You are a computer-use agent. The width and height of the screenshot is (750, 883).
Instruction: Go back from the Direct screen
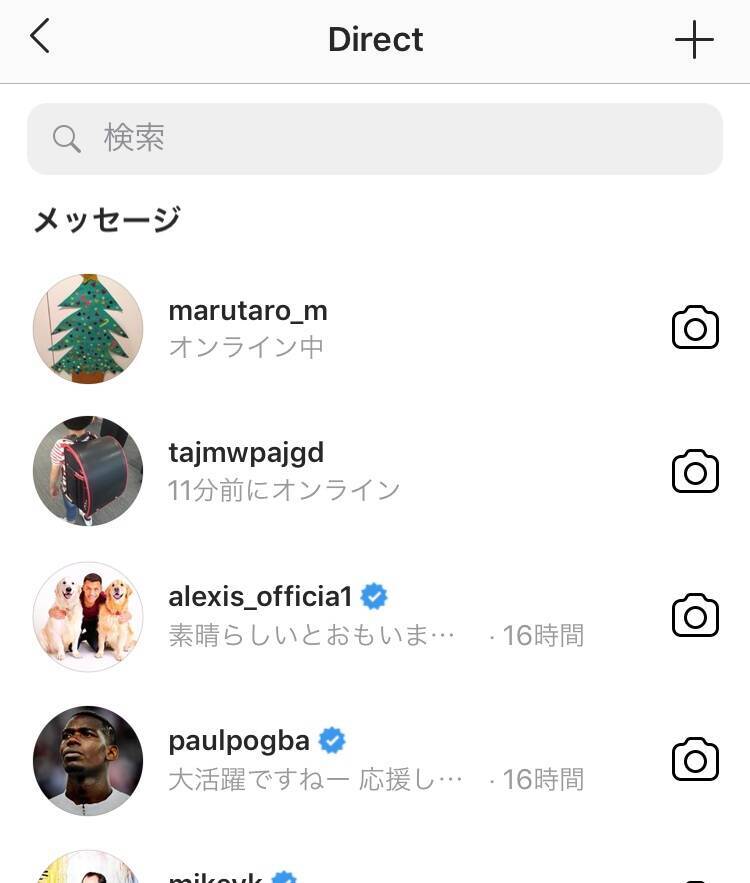click(x=40, y=38)
